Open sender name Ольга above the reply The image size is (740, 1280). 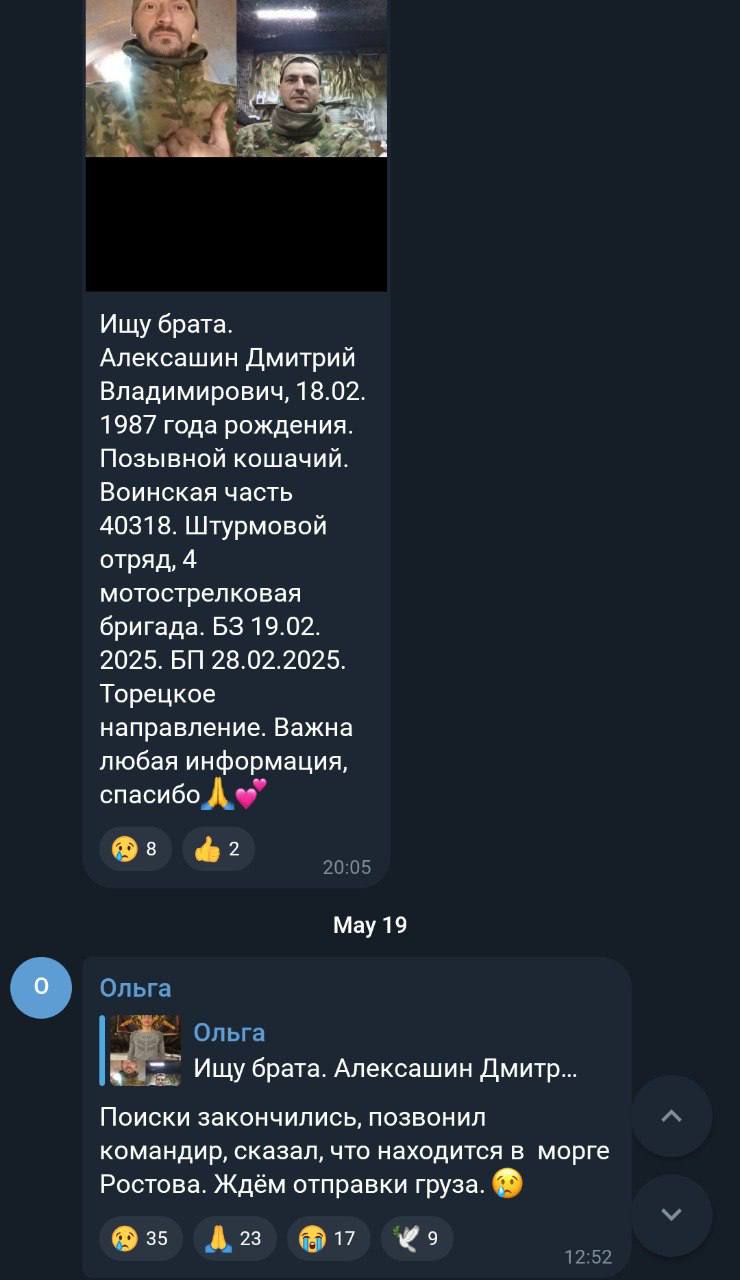pyautogui.click(x=135, y=988)
